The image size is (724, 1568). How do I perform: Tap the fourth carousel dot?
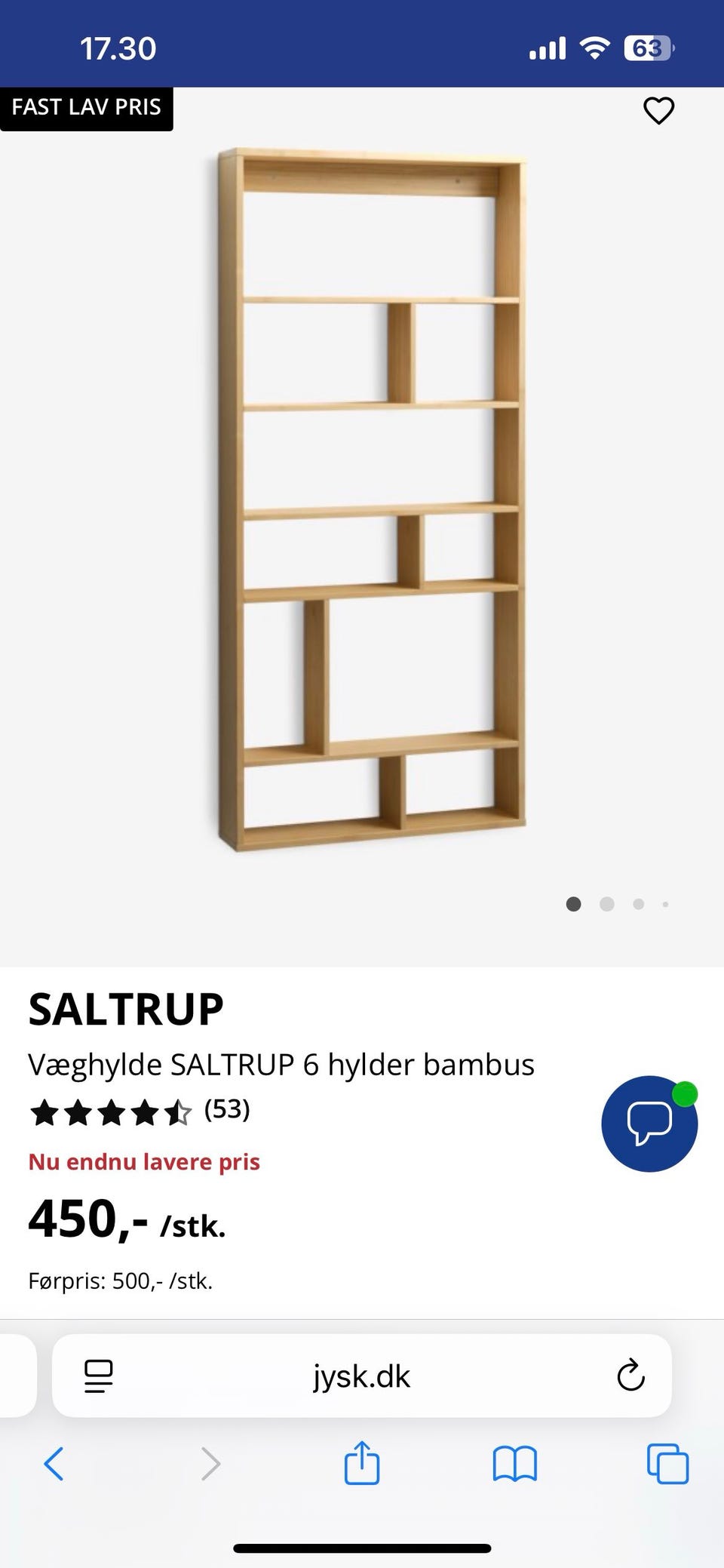click(x=664, y=903)
